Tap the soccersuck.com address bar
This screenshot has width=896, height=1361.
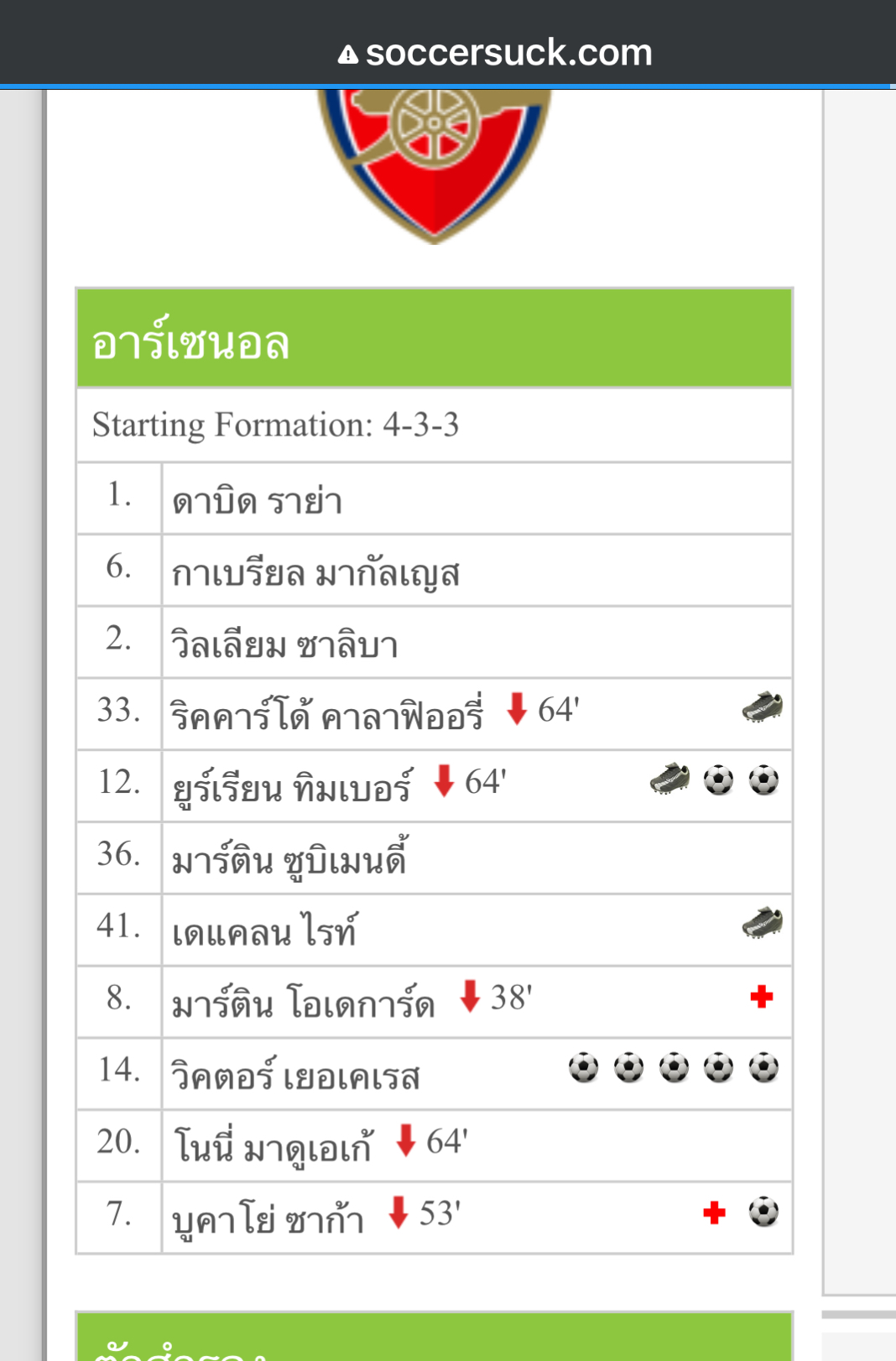point(495,53)
